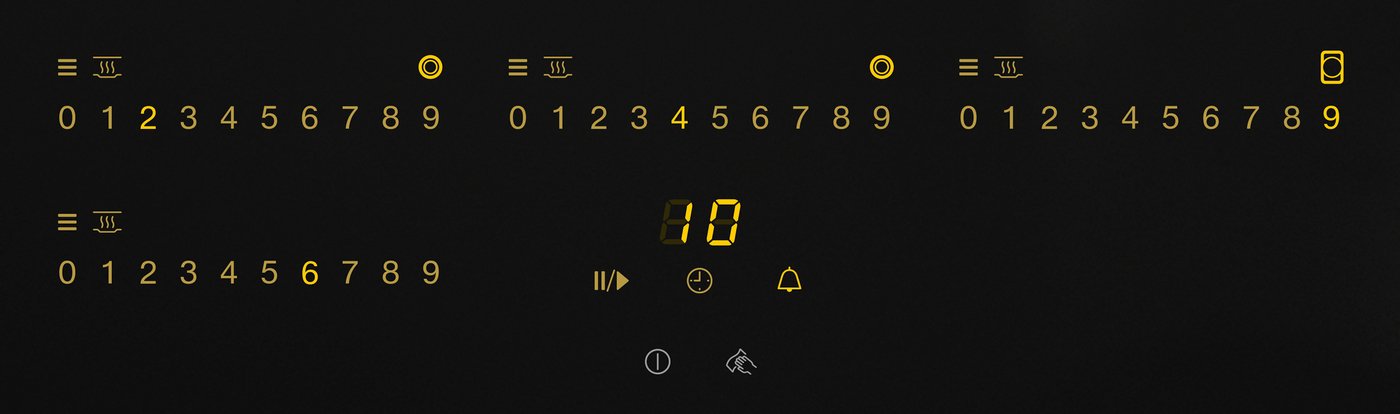Tap the power on/off symbol

coord(657,362)
